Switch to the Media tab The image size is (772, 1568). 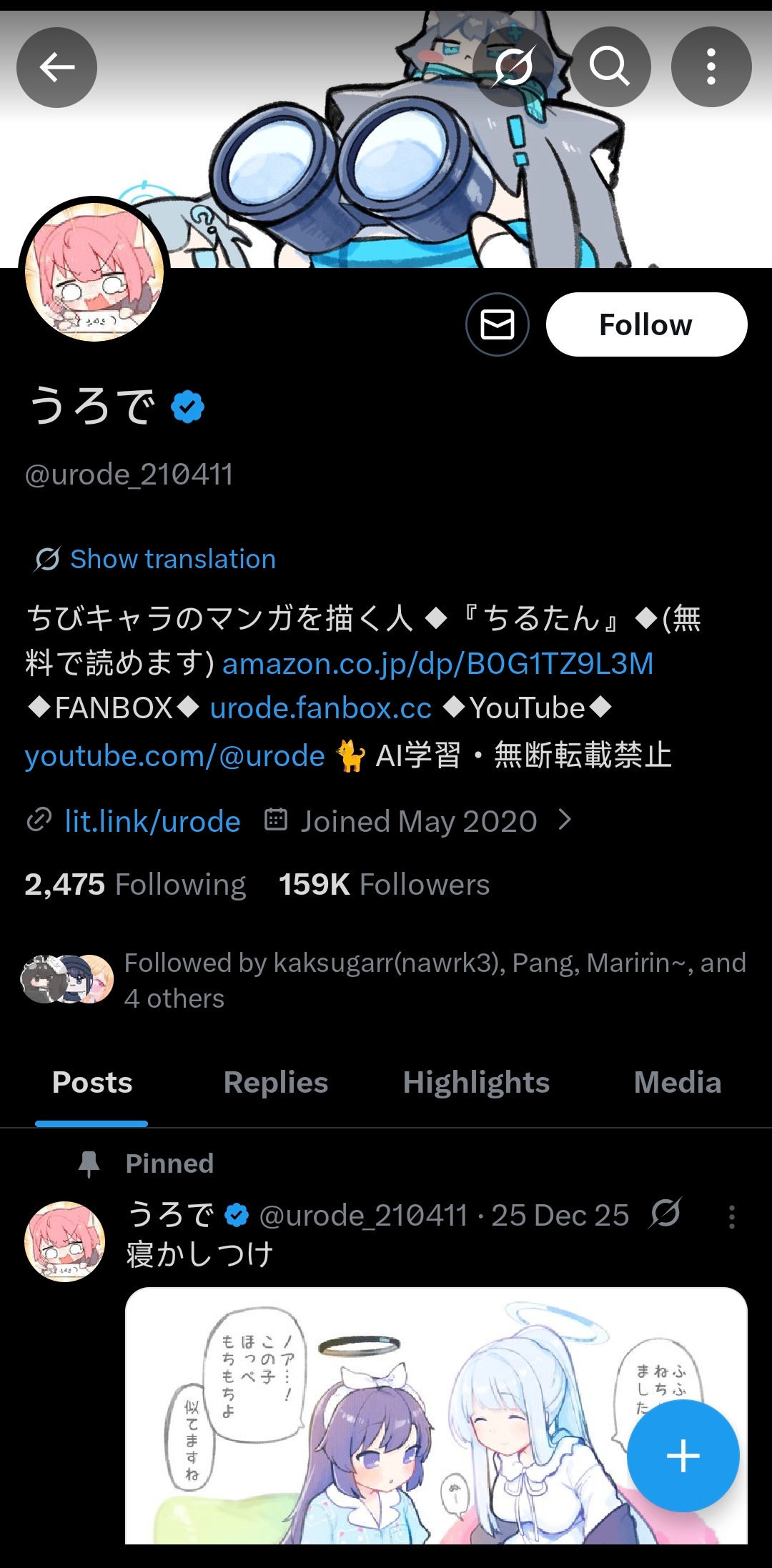pos(678,1083)
